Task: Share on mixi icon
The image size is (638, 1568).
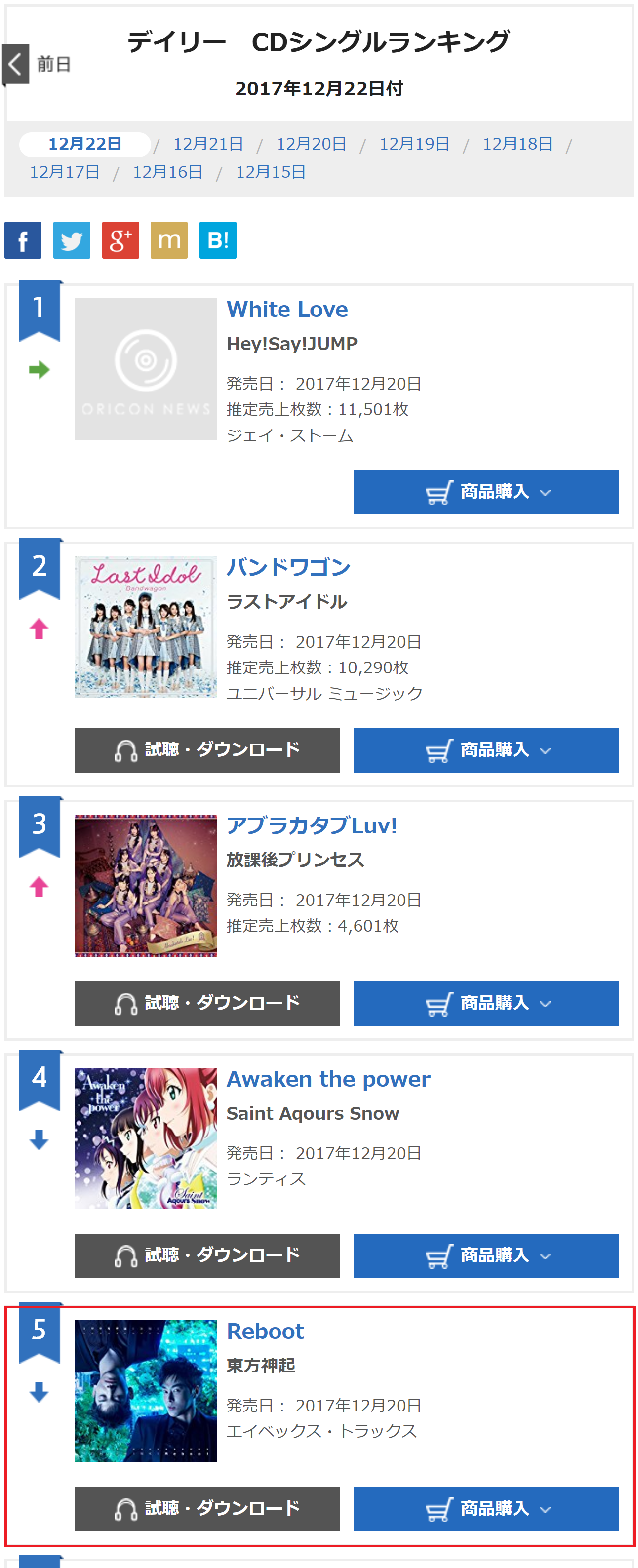Action: (169, 240)
